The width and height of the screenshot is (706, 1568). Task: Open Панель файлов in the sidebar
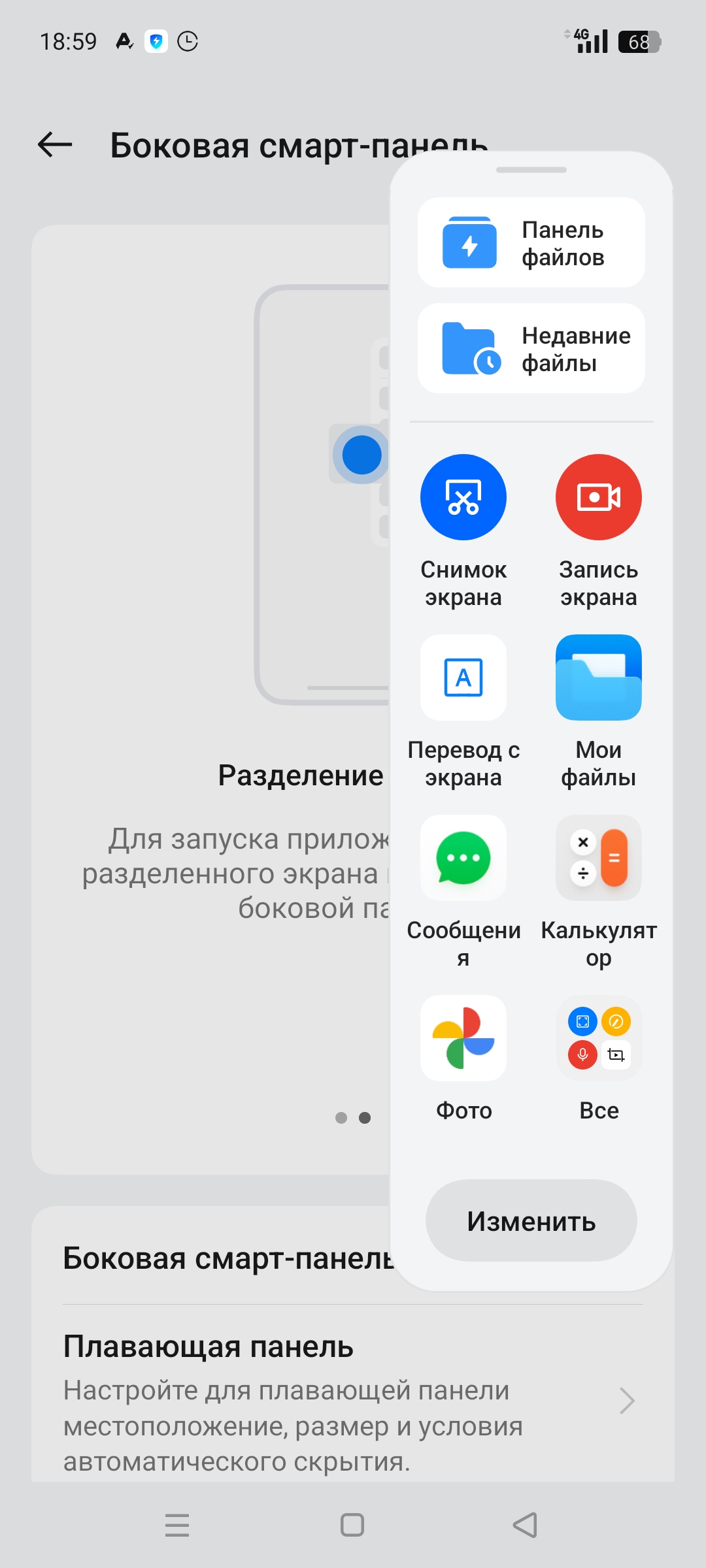[x=531, y=242]
